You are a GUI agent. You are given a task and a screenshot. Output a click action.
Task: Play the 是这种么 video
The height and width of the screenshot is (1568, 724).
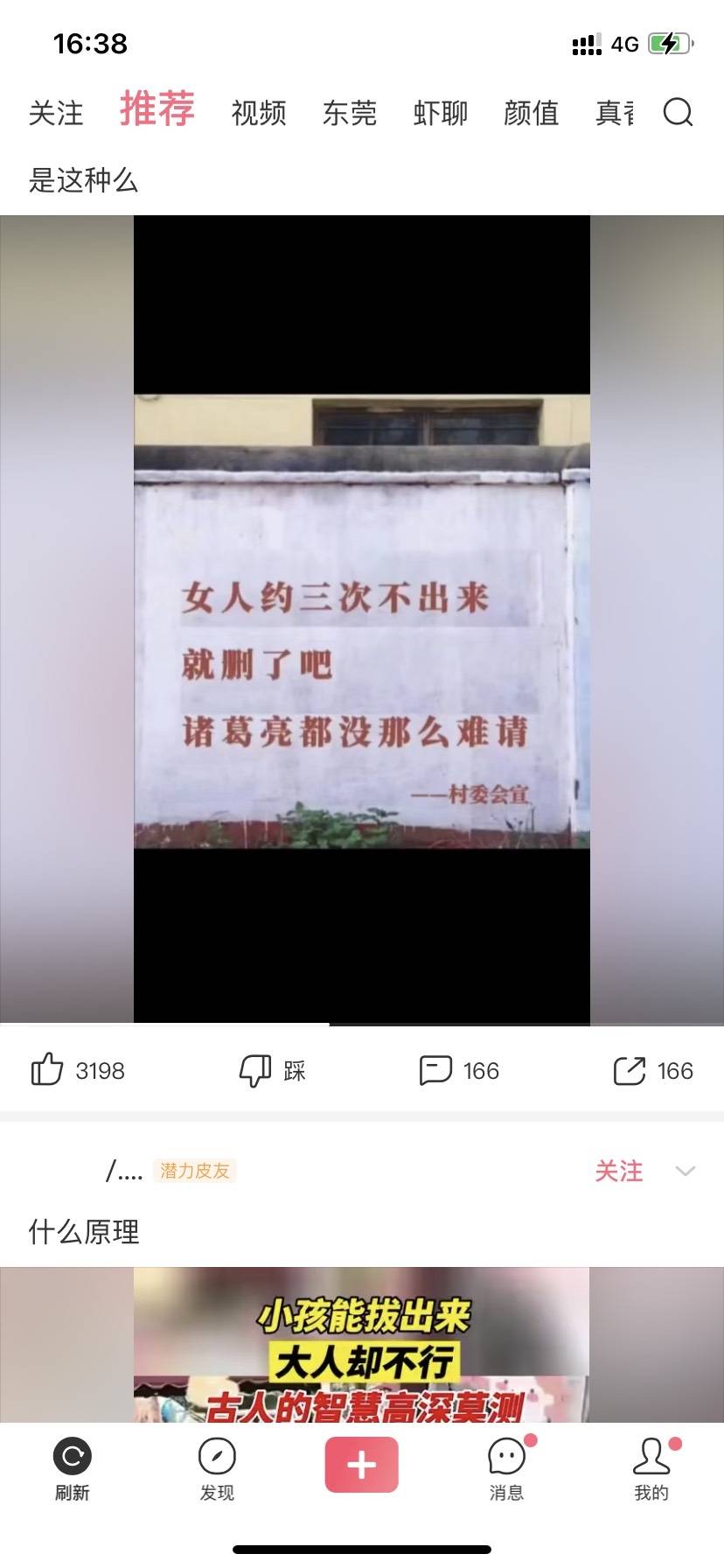tap(362, 619)
